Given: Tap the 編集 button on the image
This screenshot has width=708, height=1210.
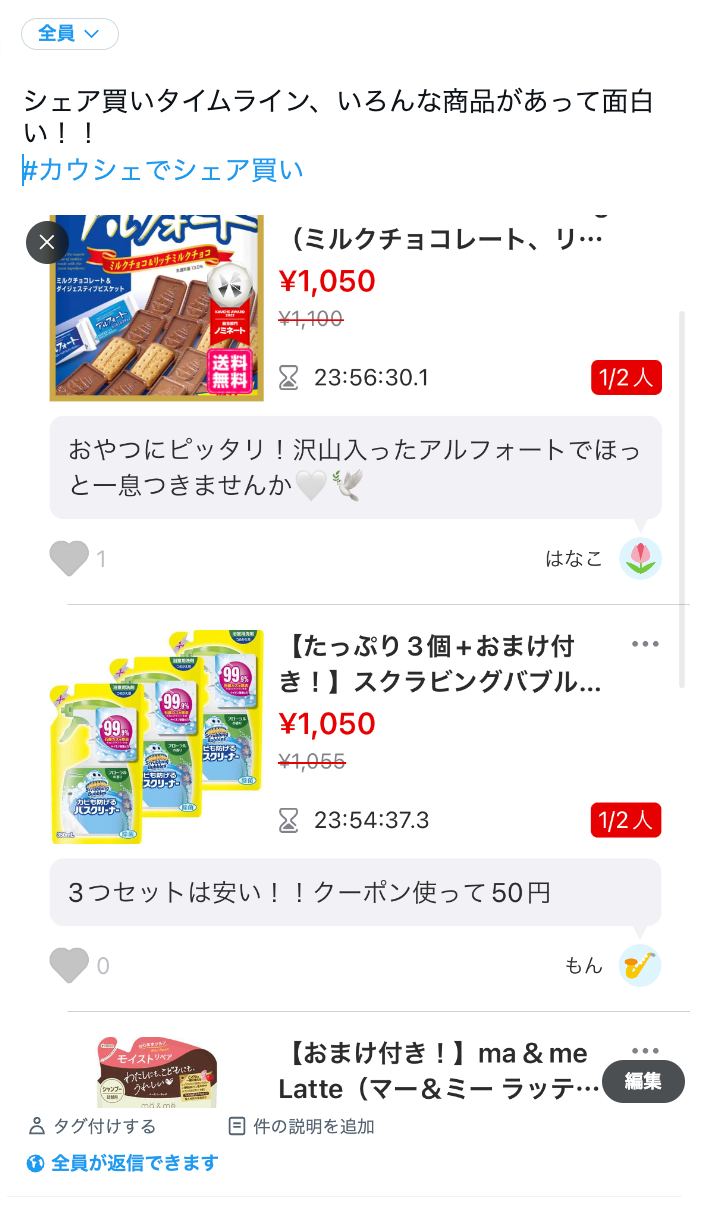Looking at the screenshot, I should point(645,1081).
